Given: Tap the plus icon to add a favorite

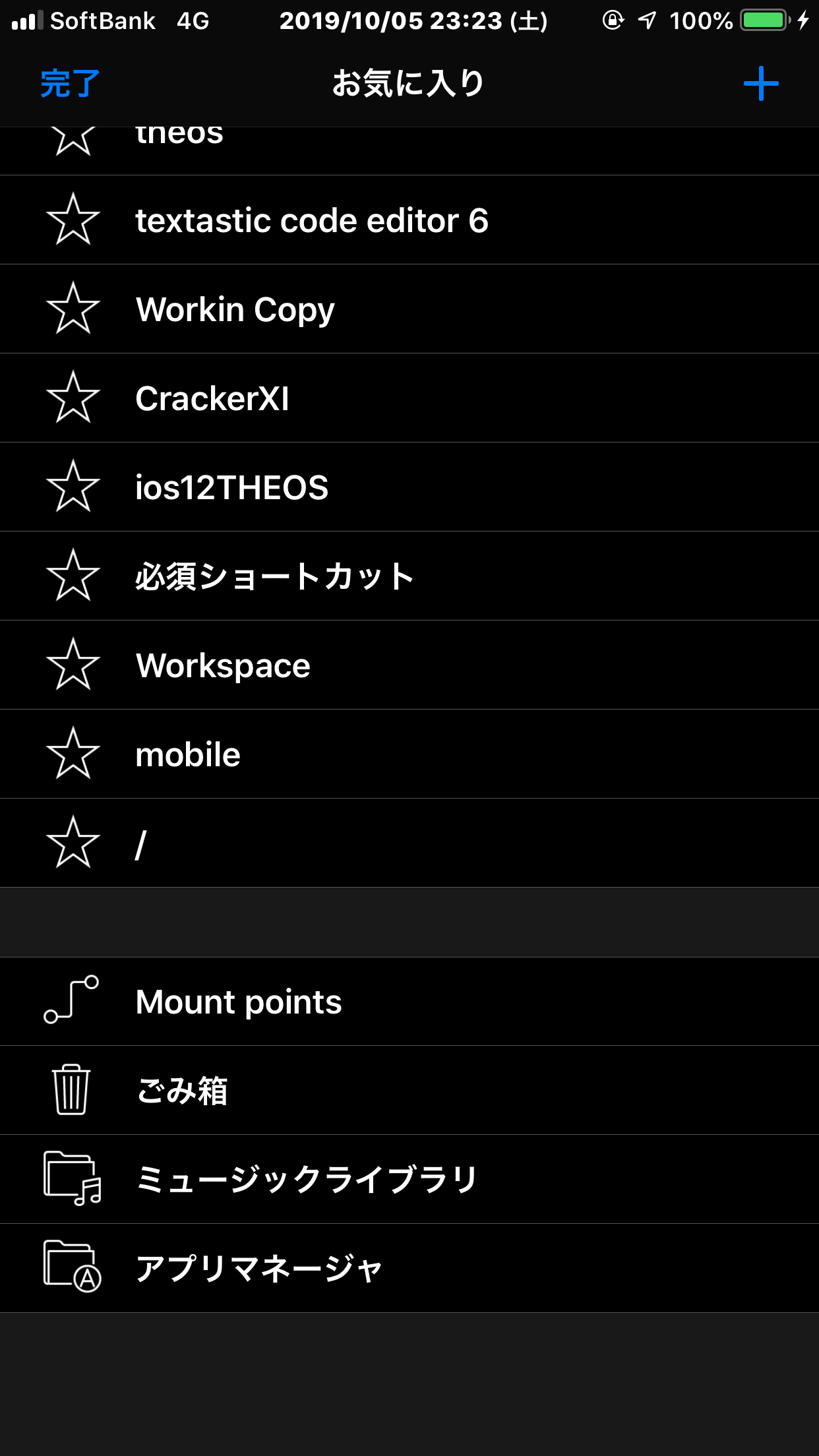Looking at the screenshot, I should point(760,83).
